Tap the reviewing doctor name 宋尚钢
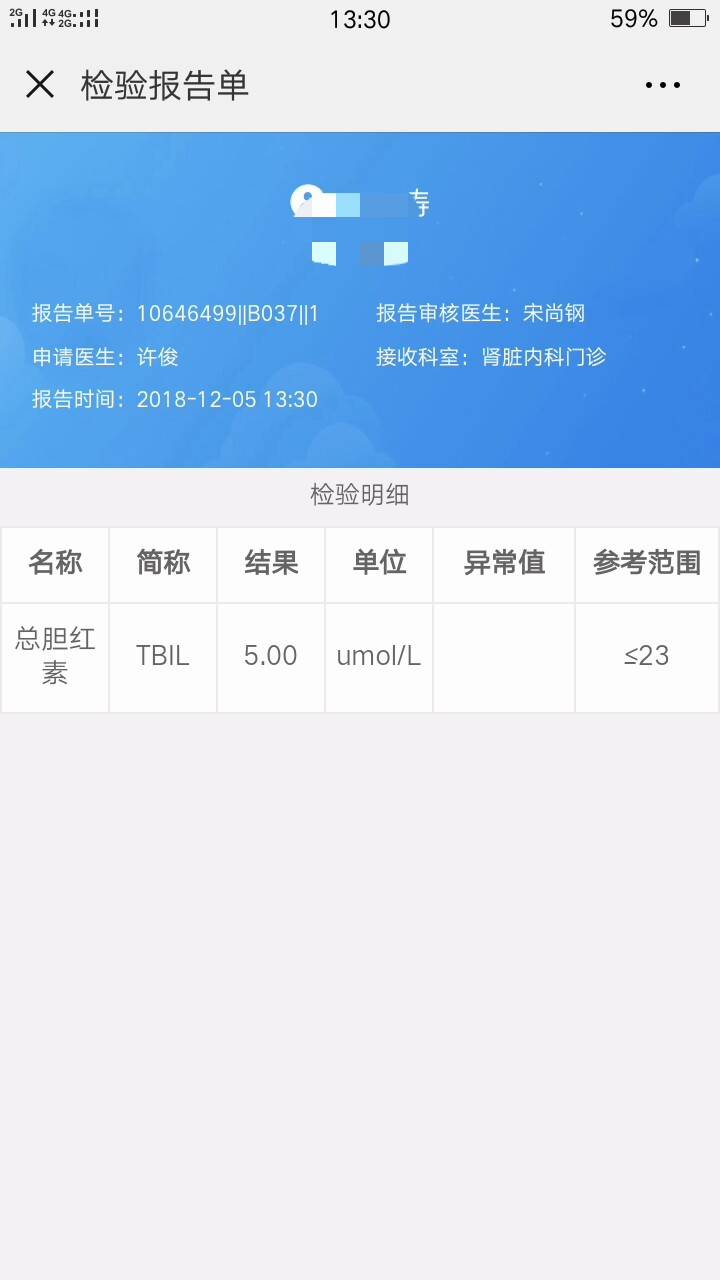This screenshot has height=1280, width=720. (x=552, y=313)
